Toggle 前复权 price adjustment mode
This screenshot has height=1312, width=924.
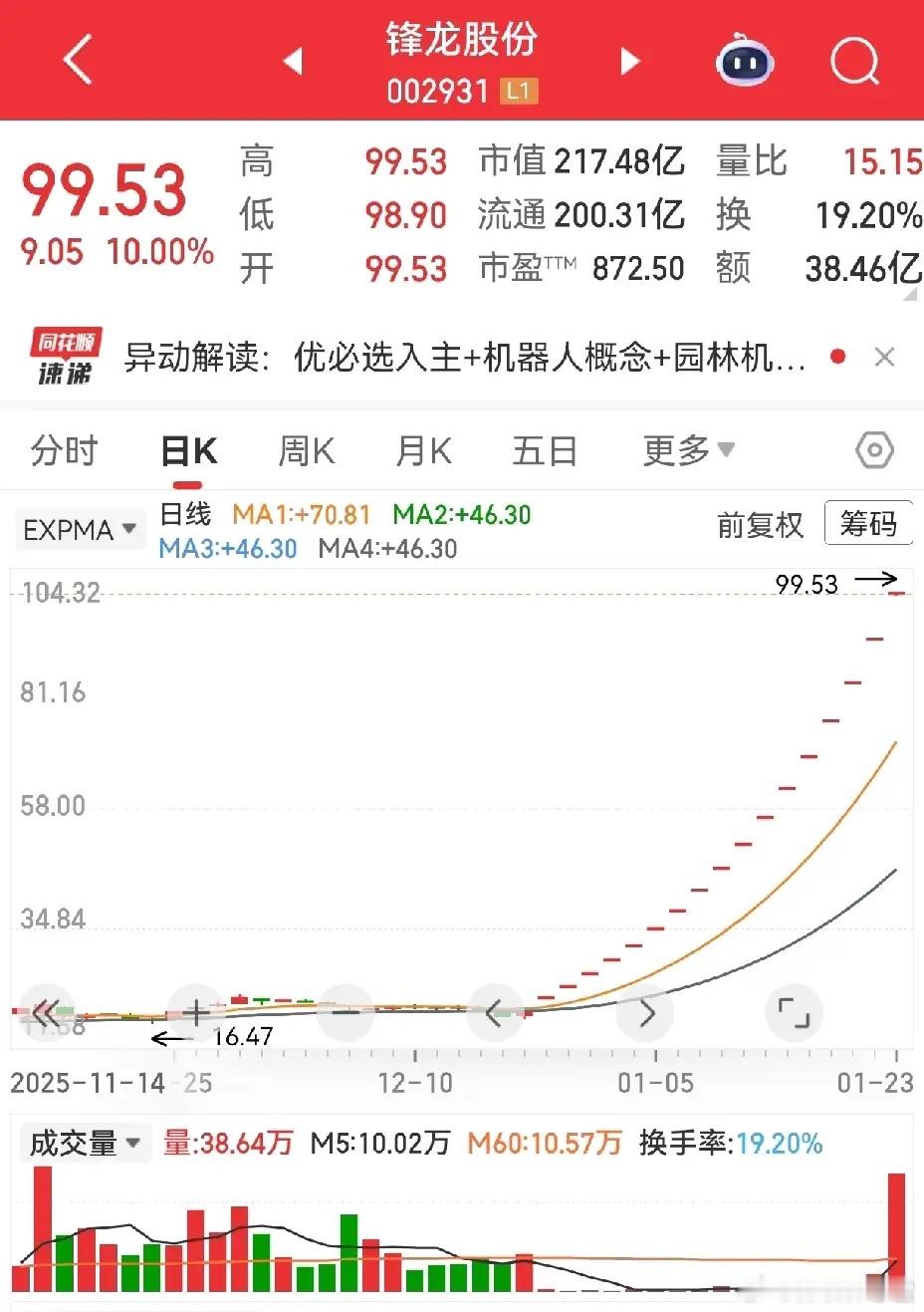pyautogui.click(x=761, y=525)
